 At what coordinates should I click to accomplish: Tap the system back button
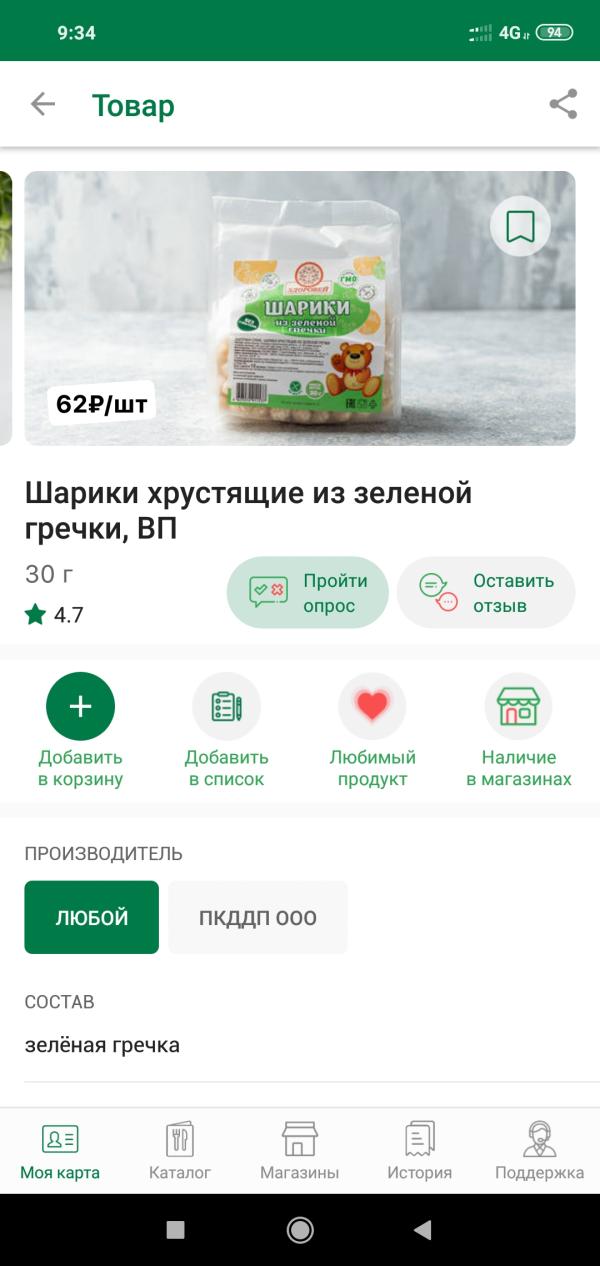point(423,1230)
